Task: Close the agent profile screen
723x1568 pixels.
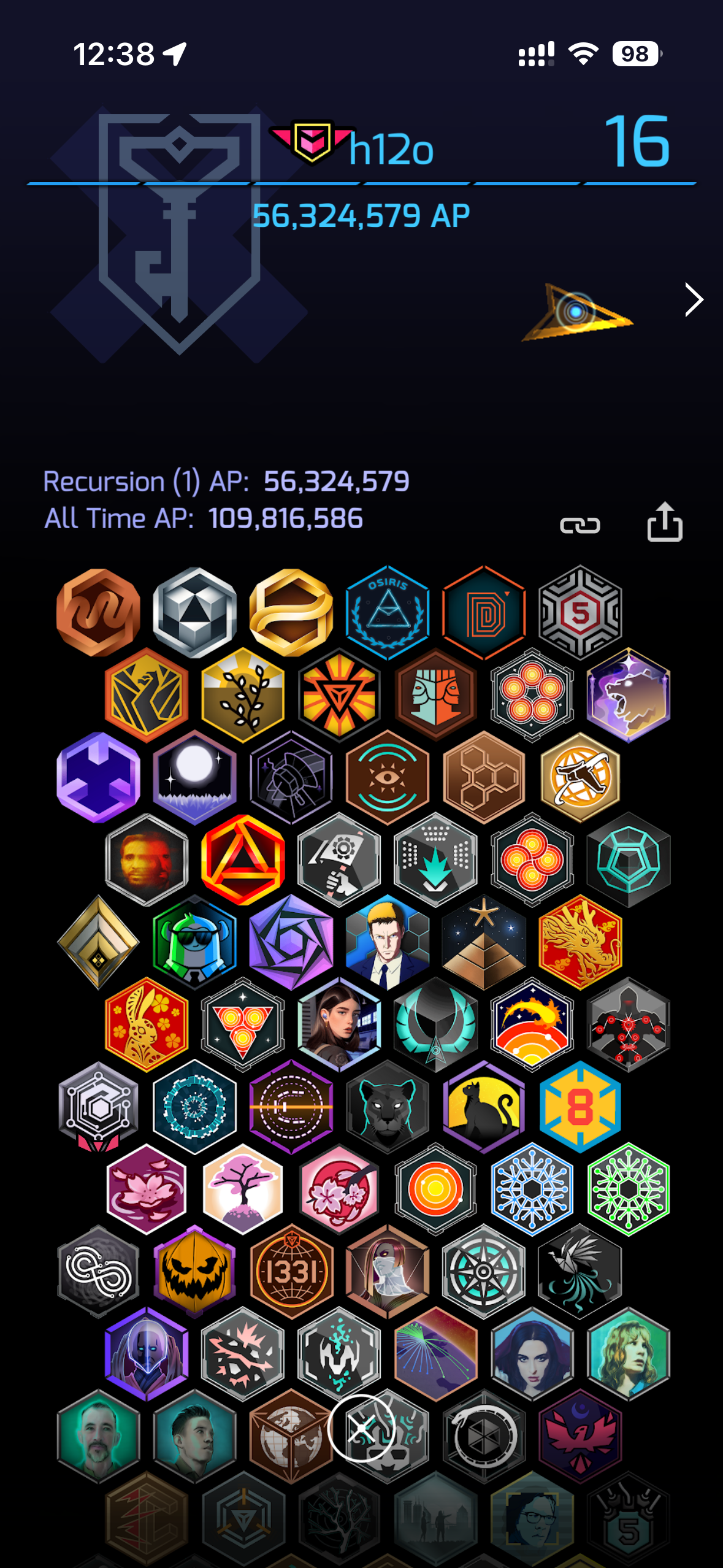Action: click(x=361, y=1428)
